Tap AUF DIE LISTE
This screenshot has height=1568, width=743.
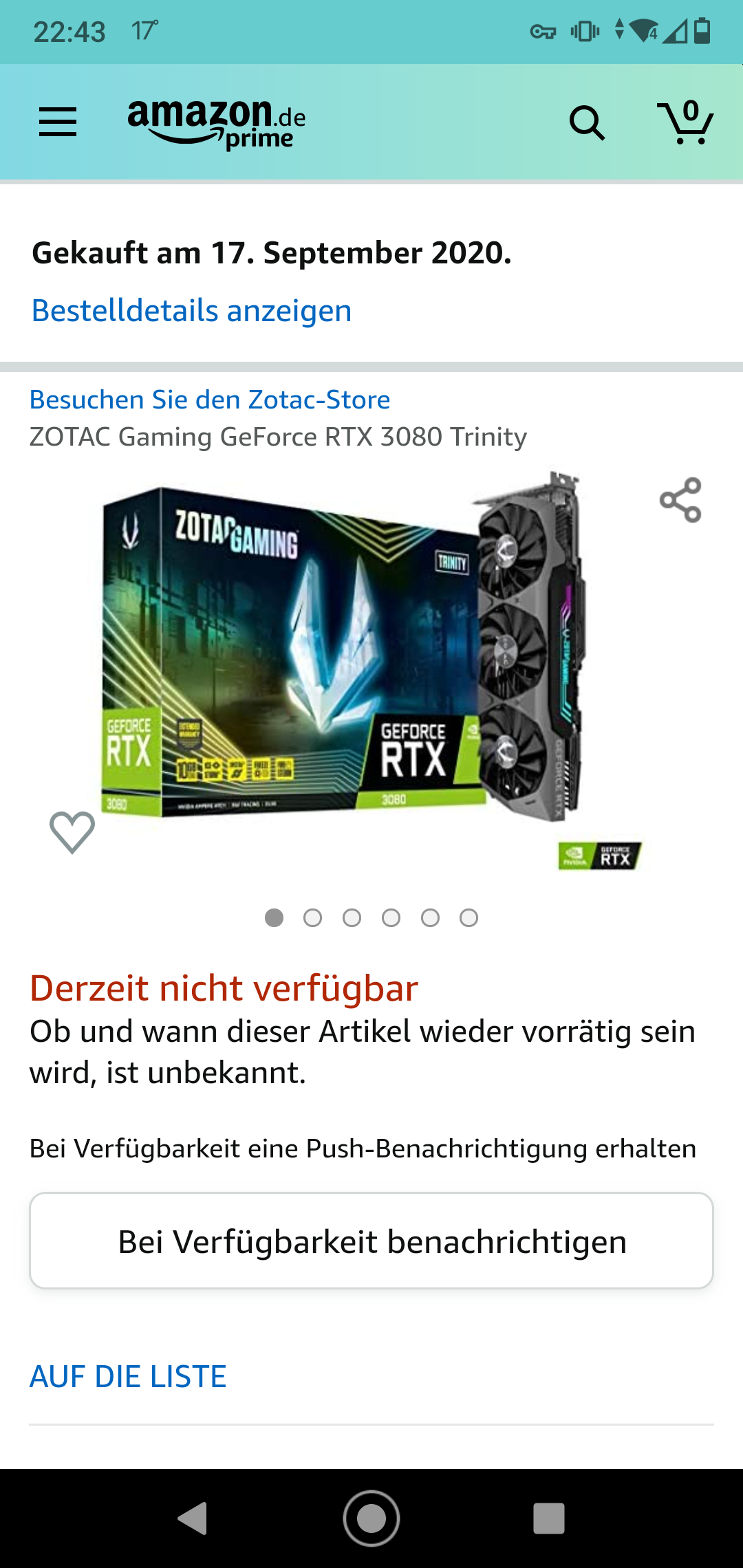click(128, 1377)
